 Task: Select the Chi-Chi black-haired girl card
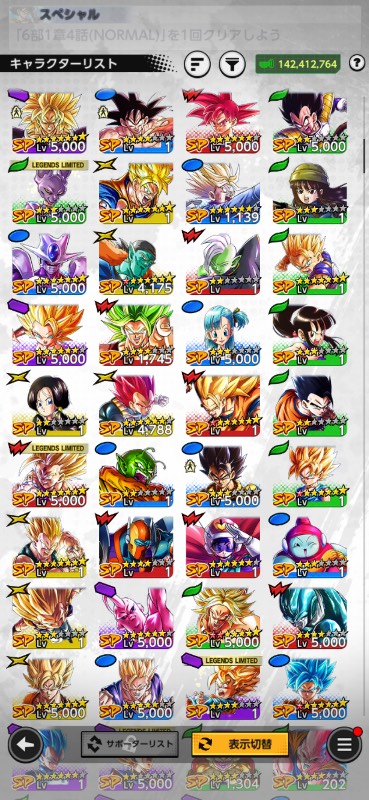coord(310,334)
